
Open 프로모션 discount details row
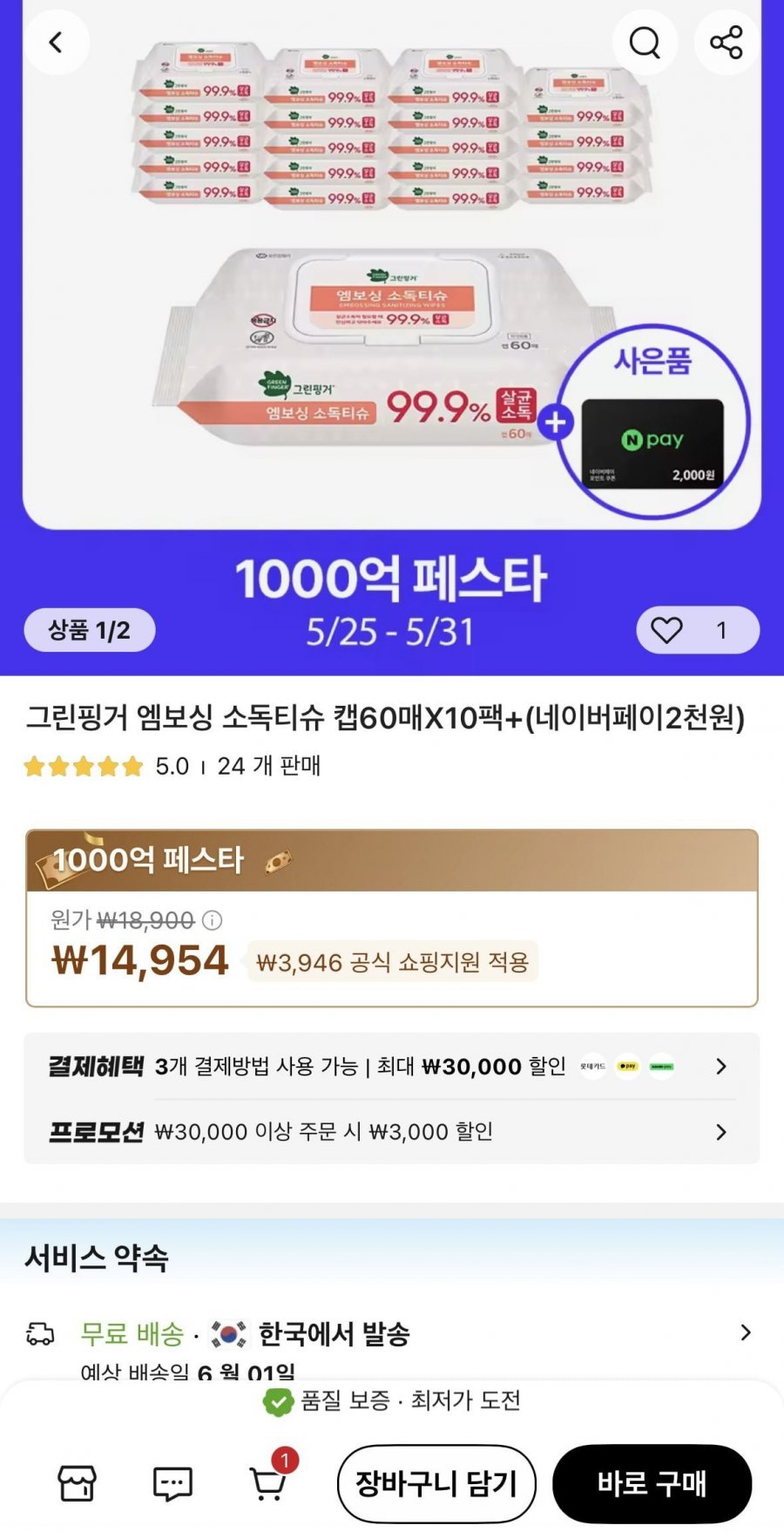(391, 1132)
